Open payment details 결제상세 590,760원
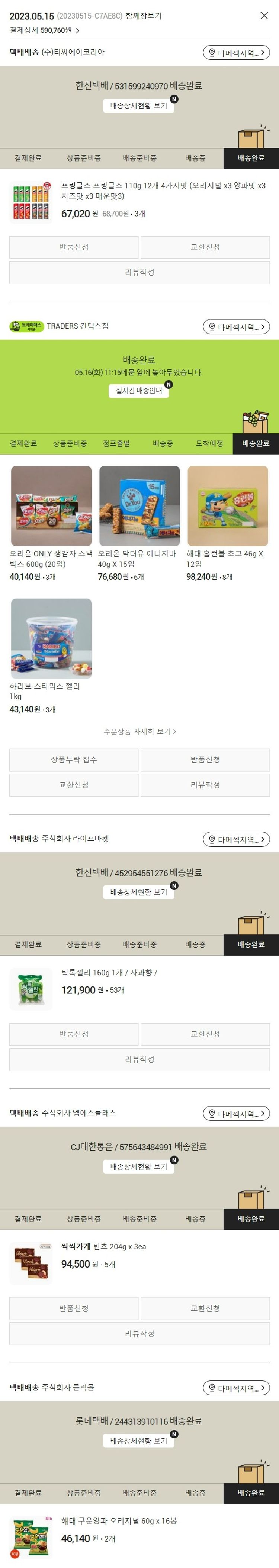The width and height of the screenshot is (279, 1568). [44, 30]
